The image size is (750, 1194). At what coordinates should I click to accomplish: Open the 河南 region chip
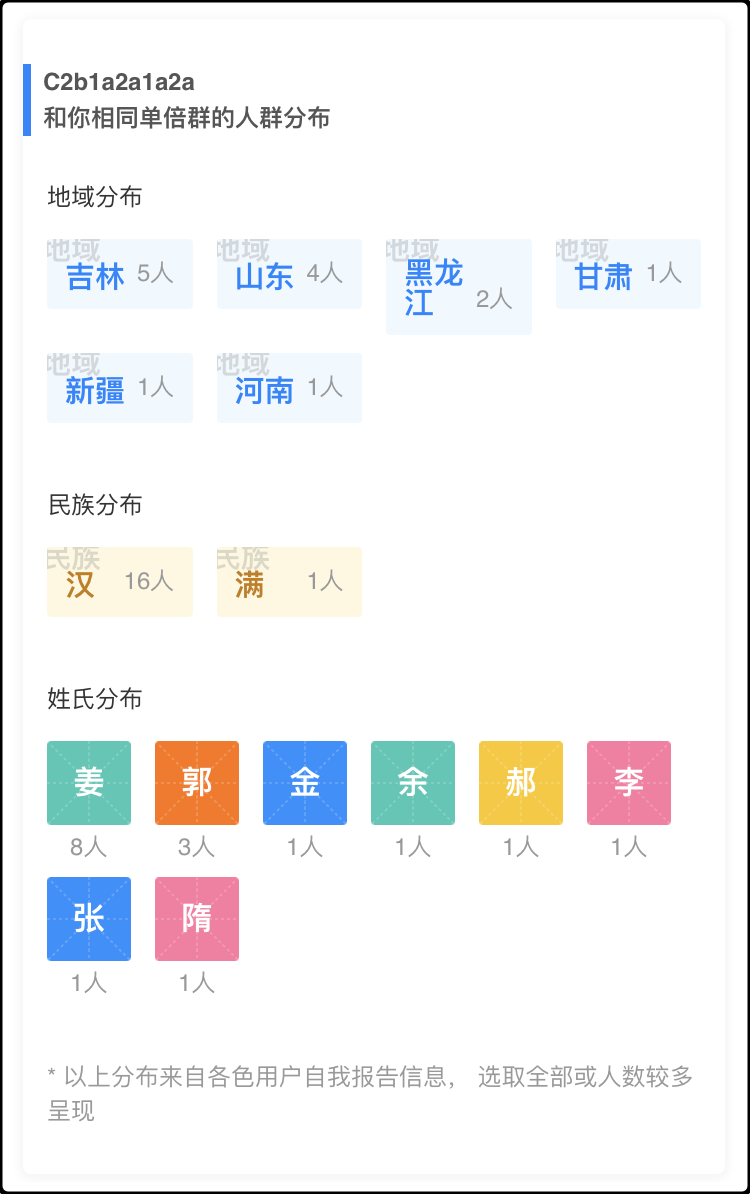pyautogui.click(x=289, y=388)
